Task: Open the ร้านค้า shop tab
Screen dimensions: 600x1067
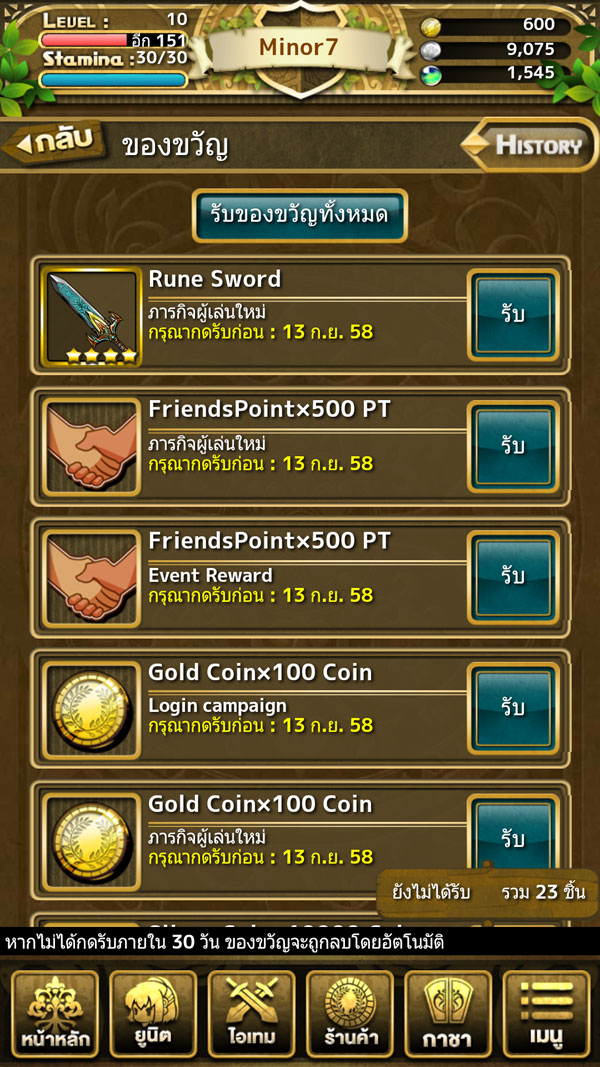Action: [x=349, y=1014]
